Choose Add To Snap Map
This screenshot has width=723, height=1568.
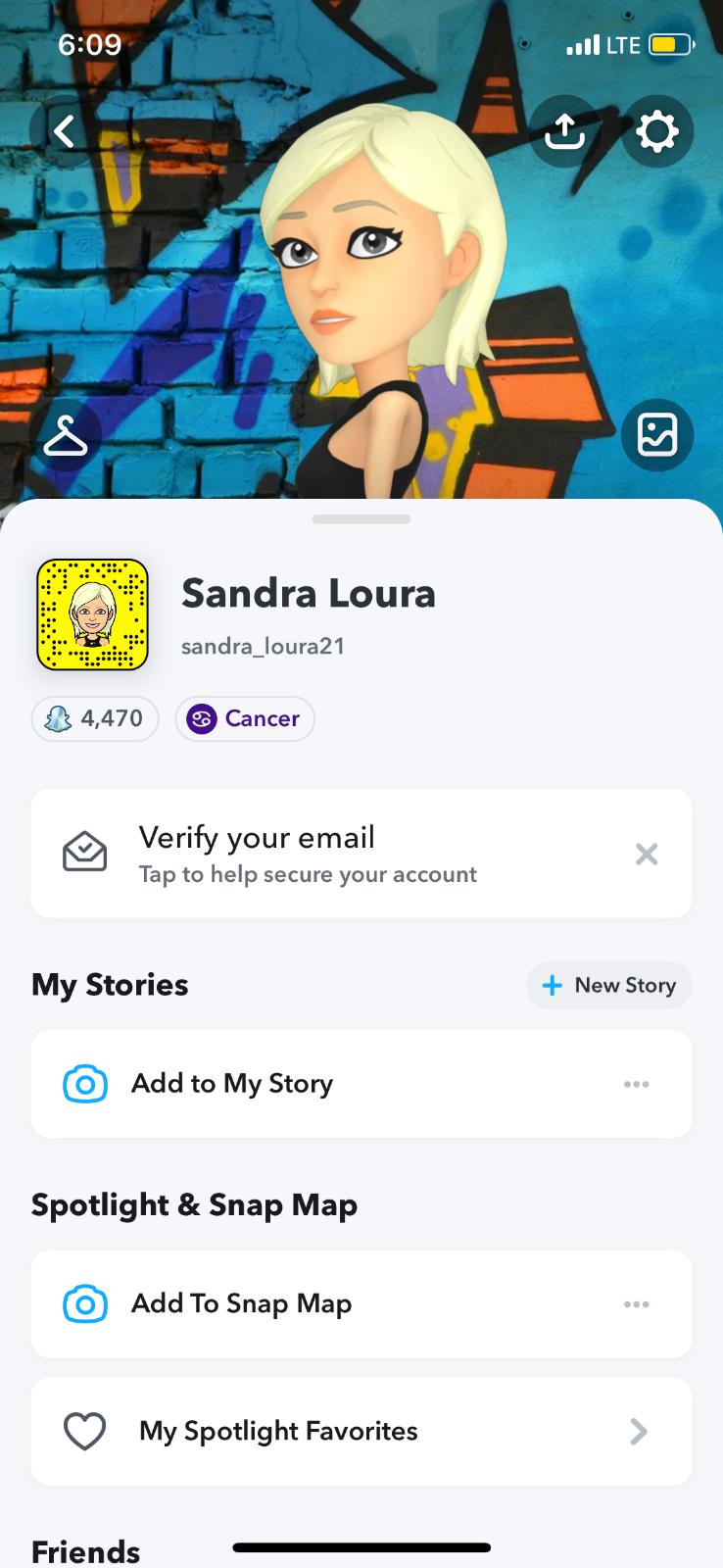[241, 1303]
